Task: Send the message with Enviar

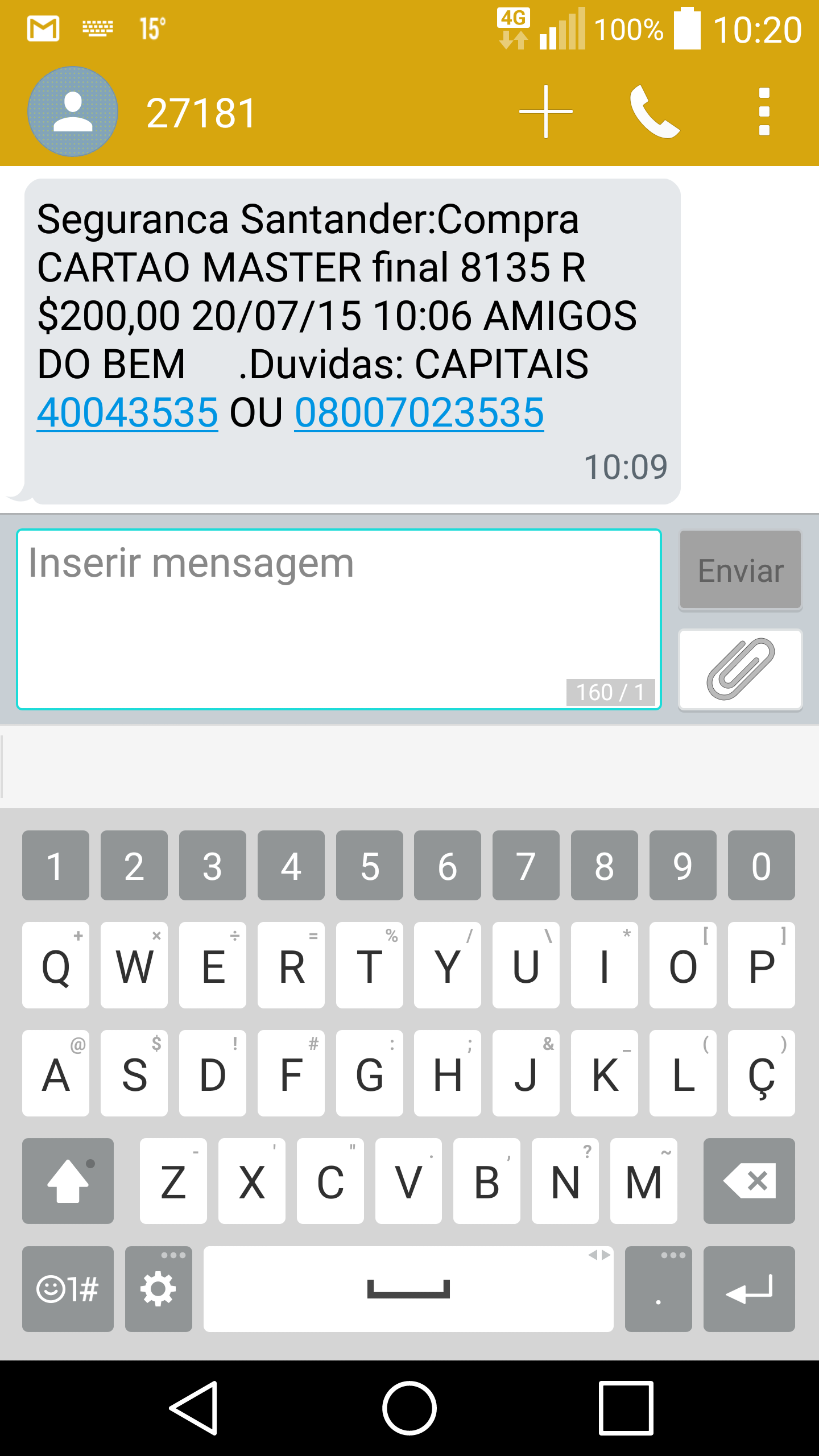Action: (x=741, y=570)
